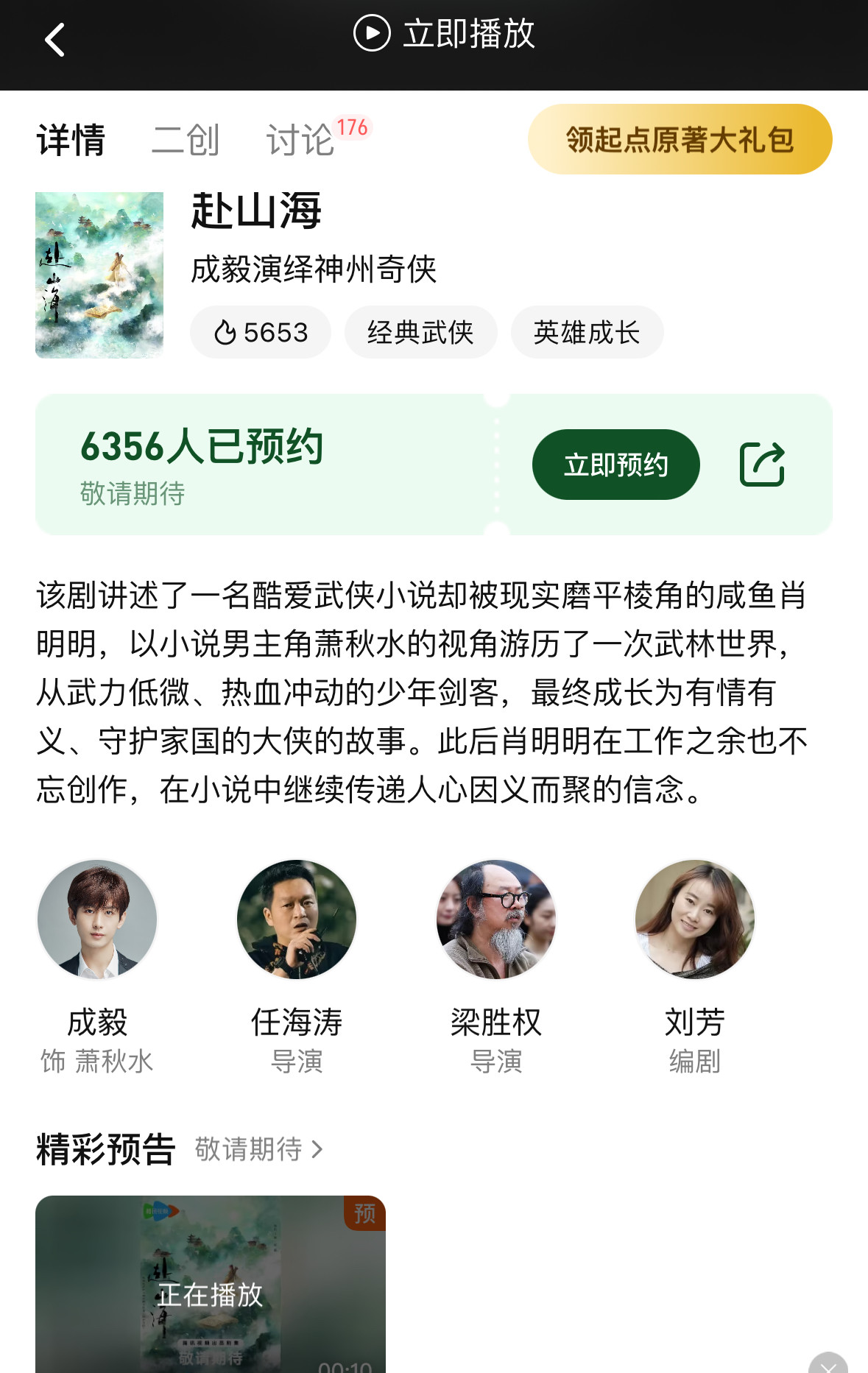
Task: Go back using the top-left arrow
Action: (x=55, y=40)
